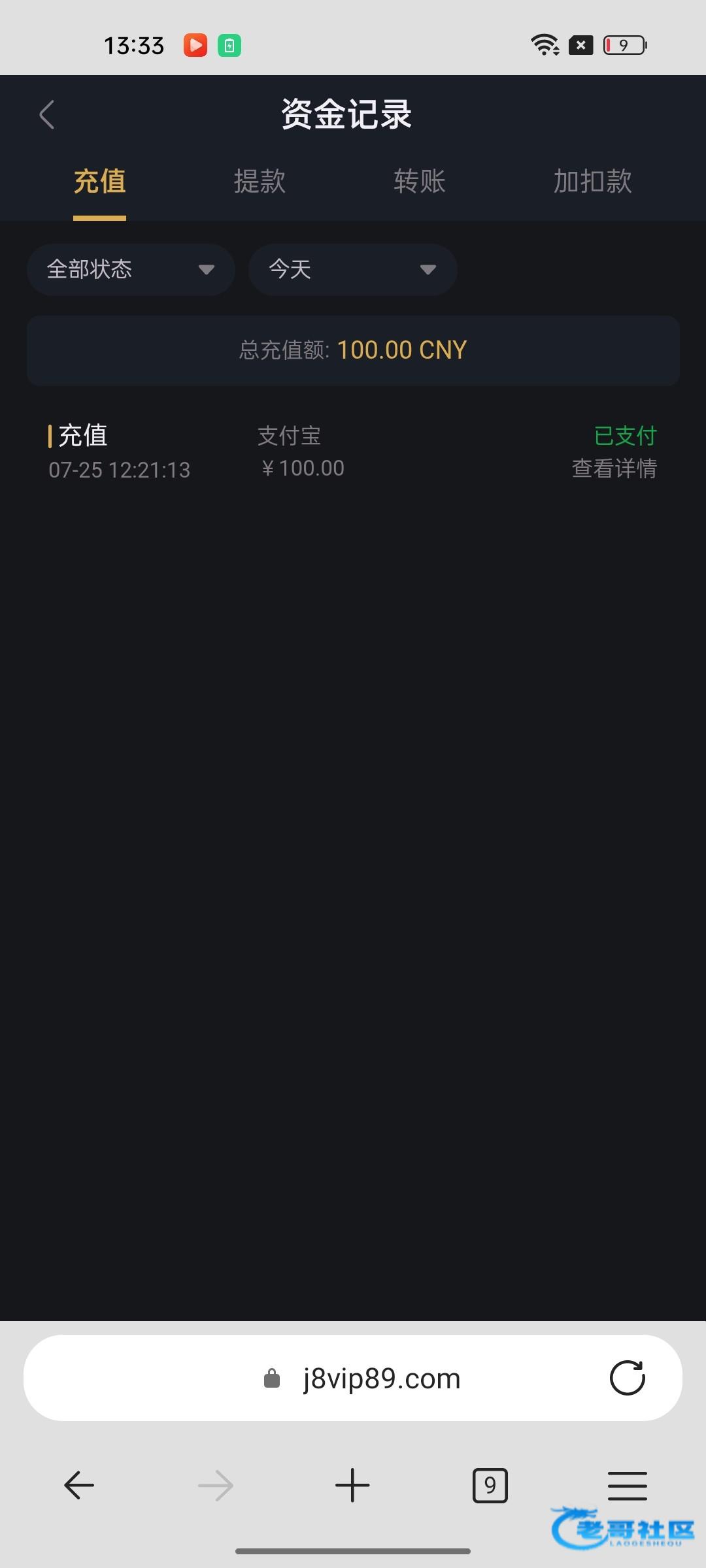Open the 加扣款 tab
Screen dimensions: 706x1568
click(x=592, y=181)
